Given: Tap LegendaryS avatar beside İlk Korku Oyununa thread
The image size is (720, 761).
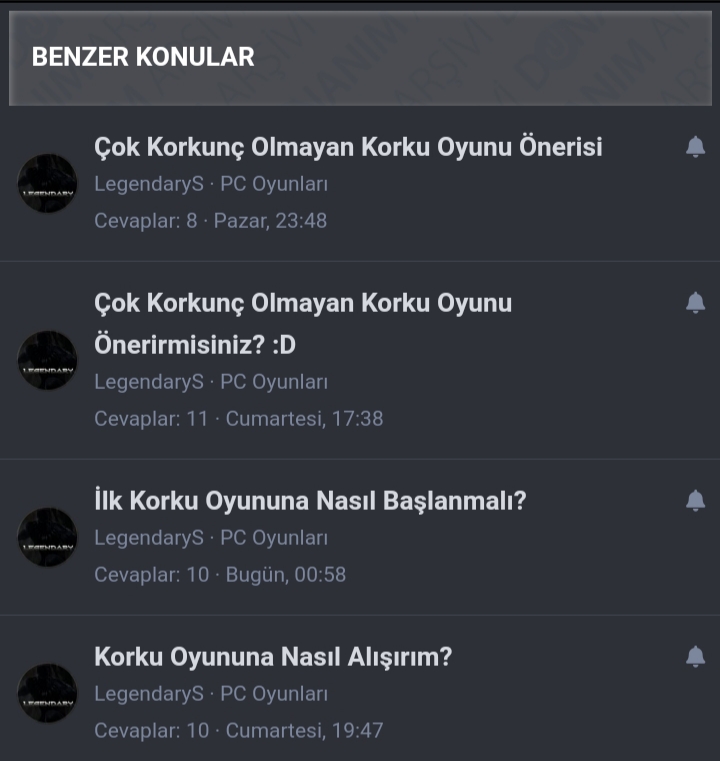Looking at the screenshot, I should [47, 537].
